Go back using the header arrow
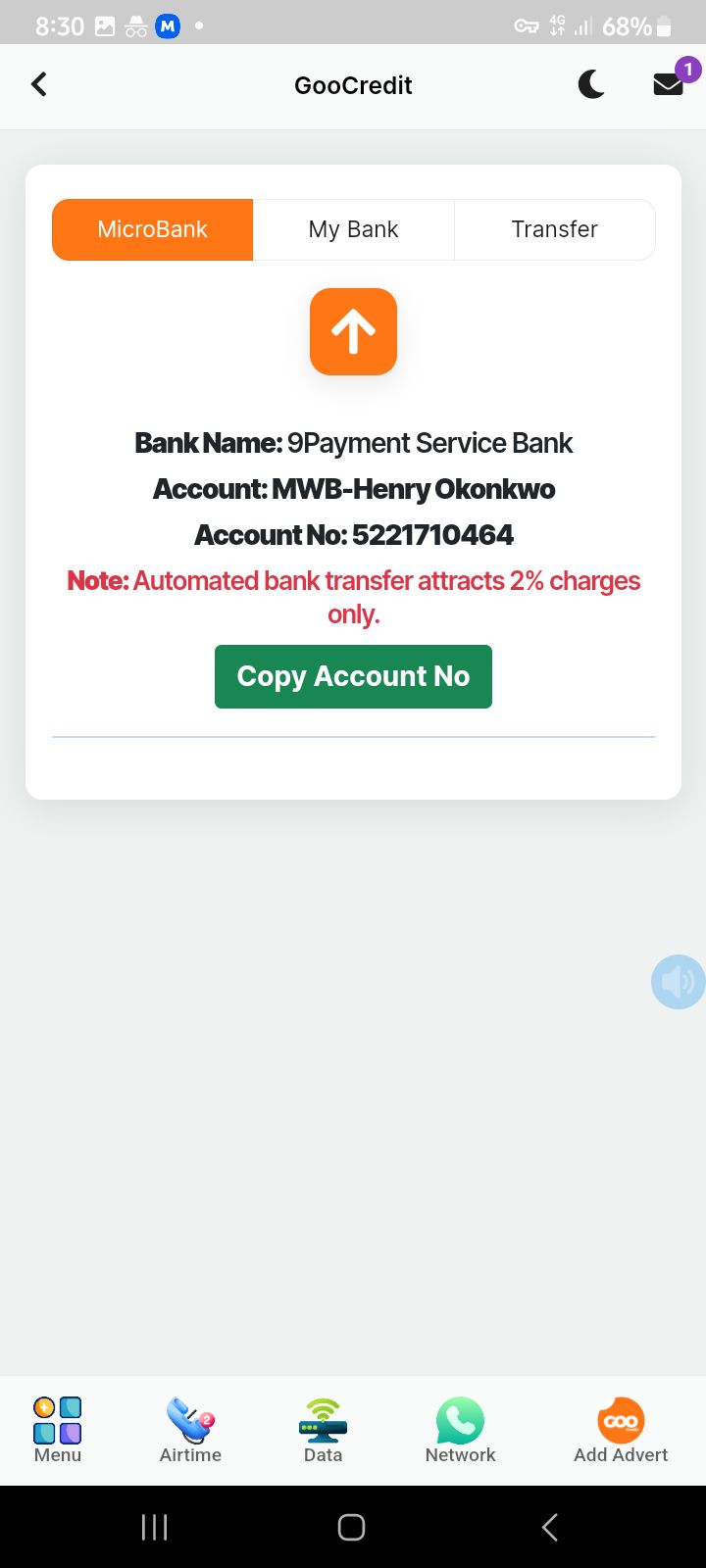Screen dimensions: 706x1568 point(39,85)
